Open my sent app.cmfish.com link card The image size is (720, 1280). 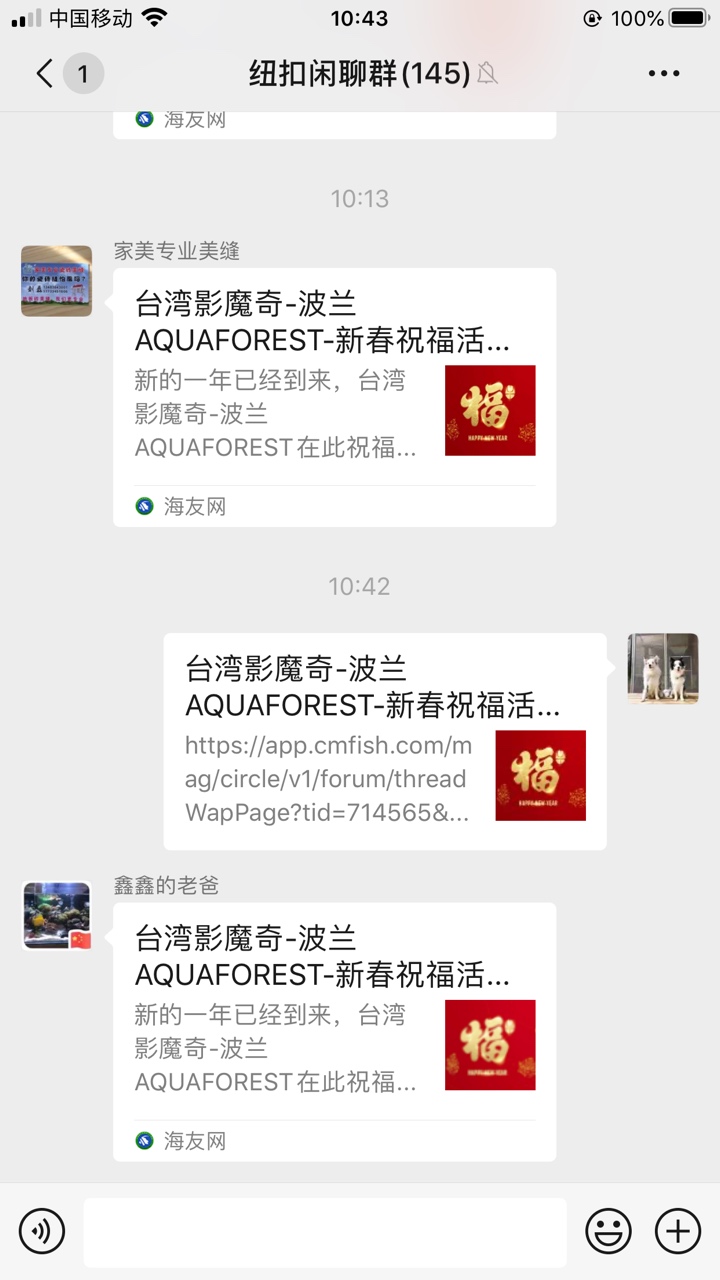click(385, 741)
